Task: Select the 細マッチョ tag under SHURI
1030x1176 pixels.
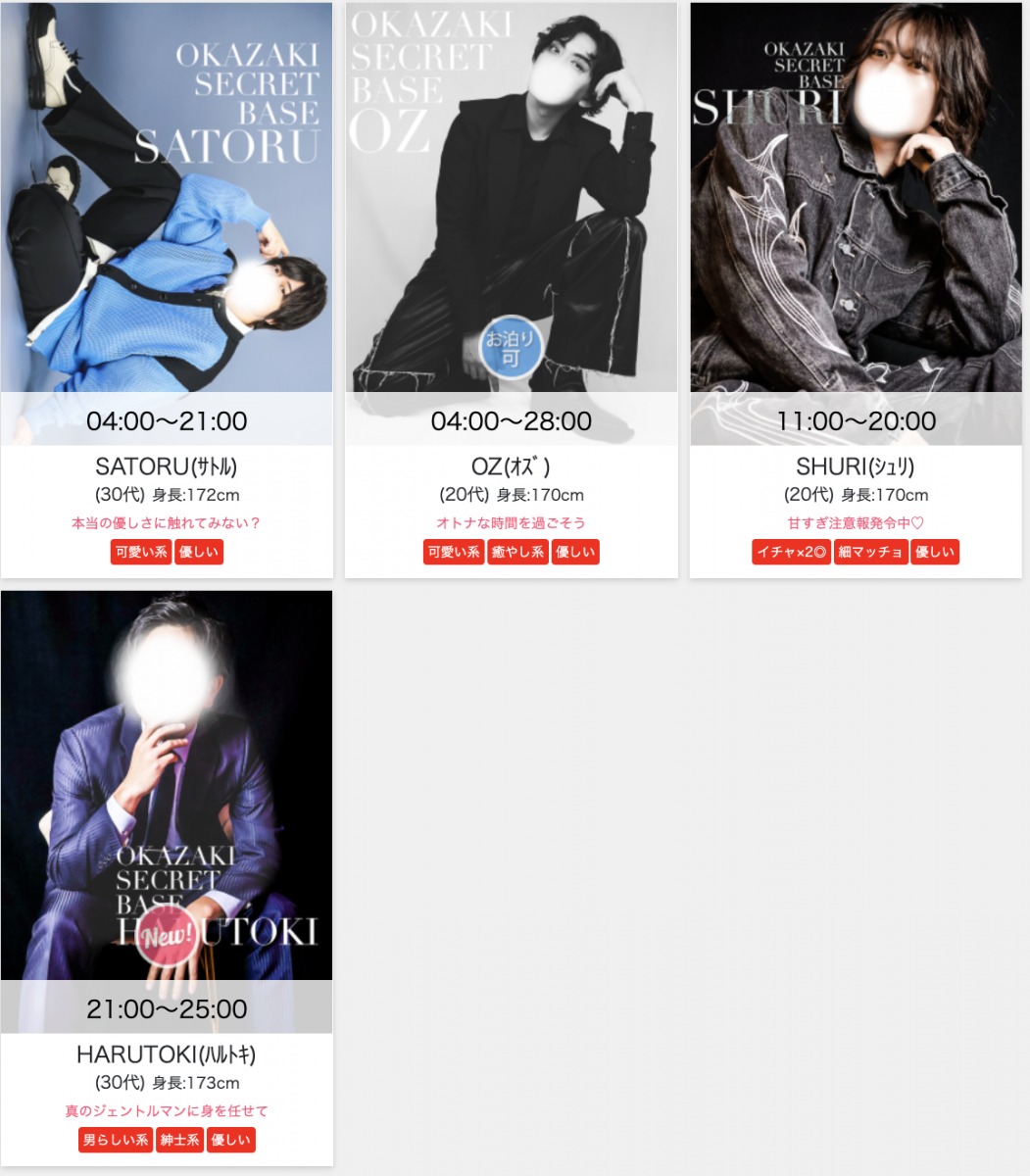Action: 870,553
